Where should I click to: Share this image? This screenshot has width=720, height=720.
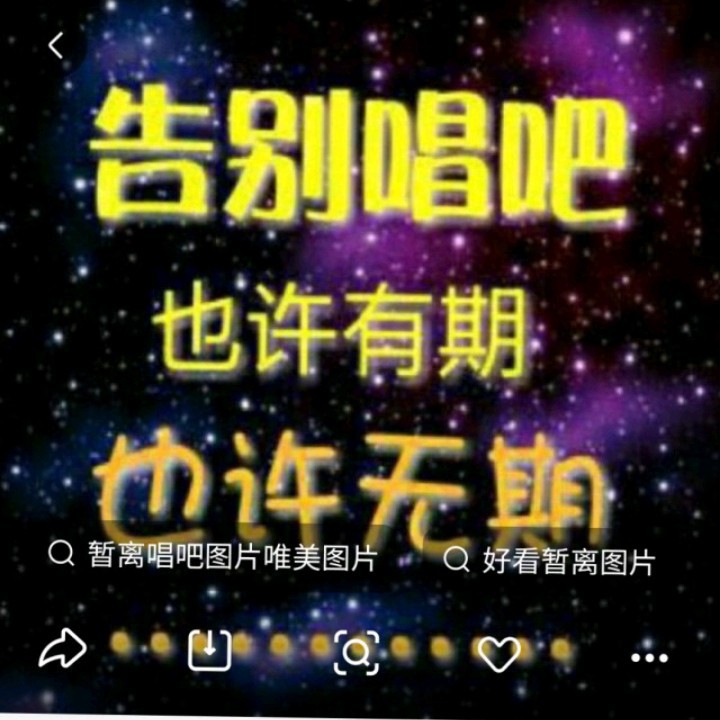62,651
